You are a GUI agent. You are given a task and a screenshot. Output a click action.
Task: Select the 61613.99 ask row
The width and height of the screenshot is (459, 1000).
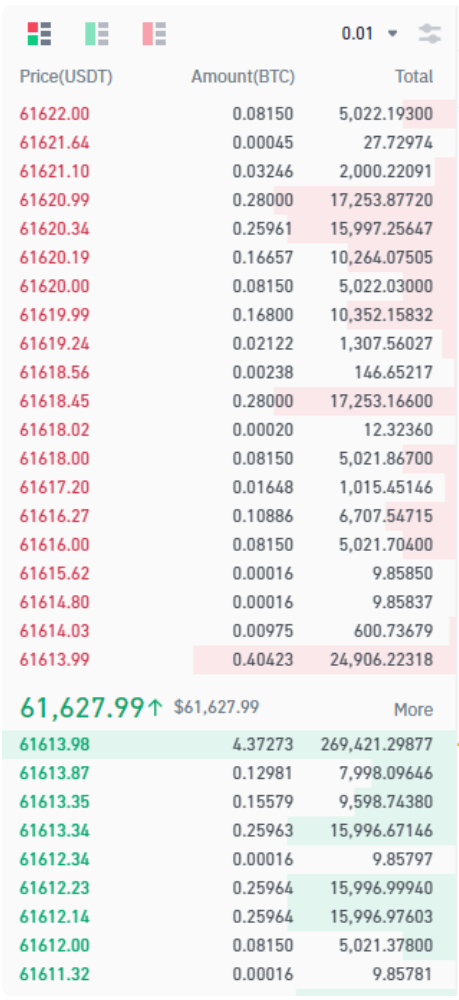click(230, 659)
